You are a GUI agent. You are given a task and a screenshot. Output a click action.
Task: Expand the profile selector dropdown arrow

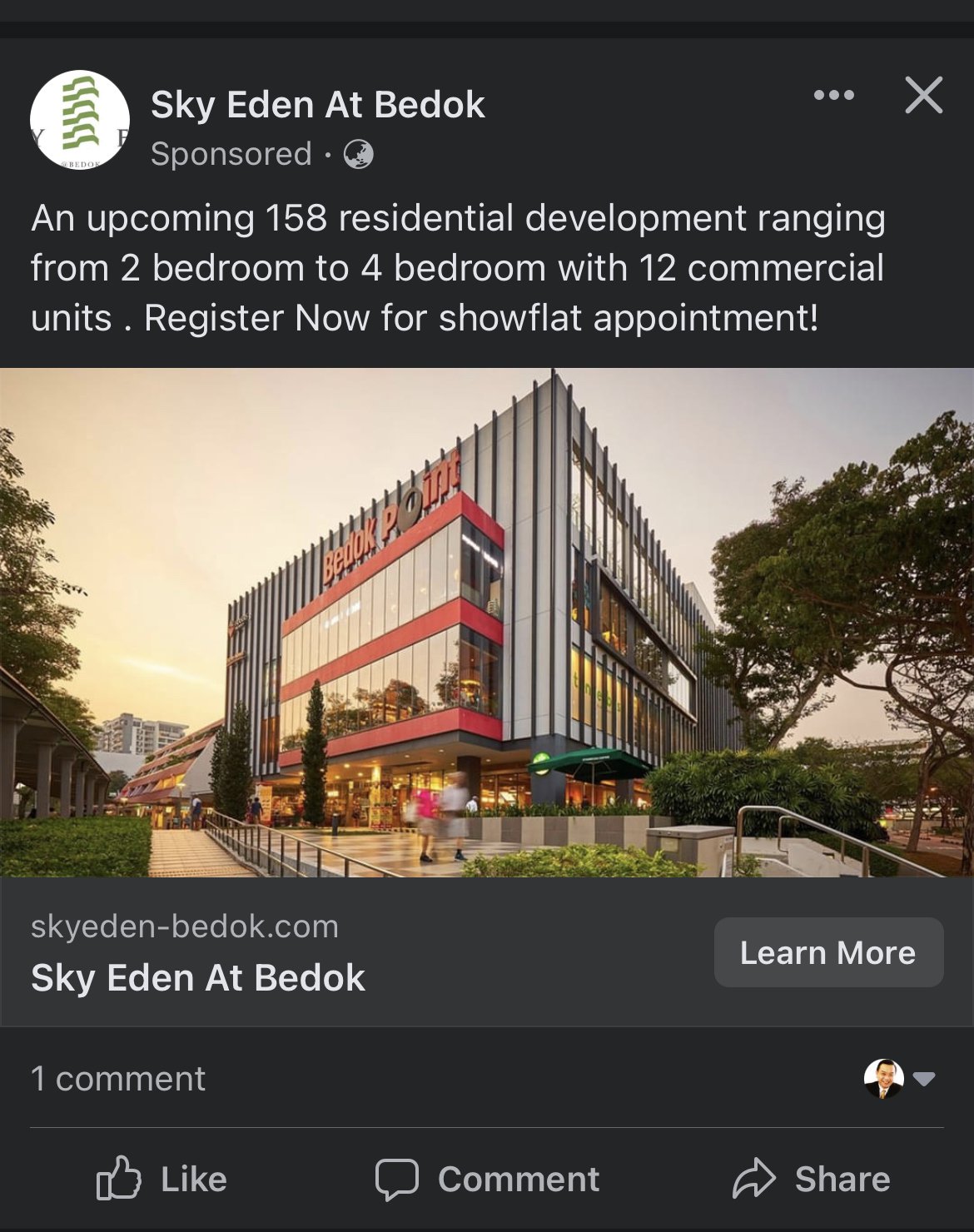pyautogui.click(x=923, y=1079)
